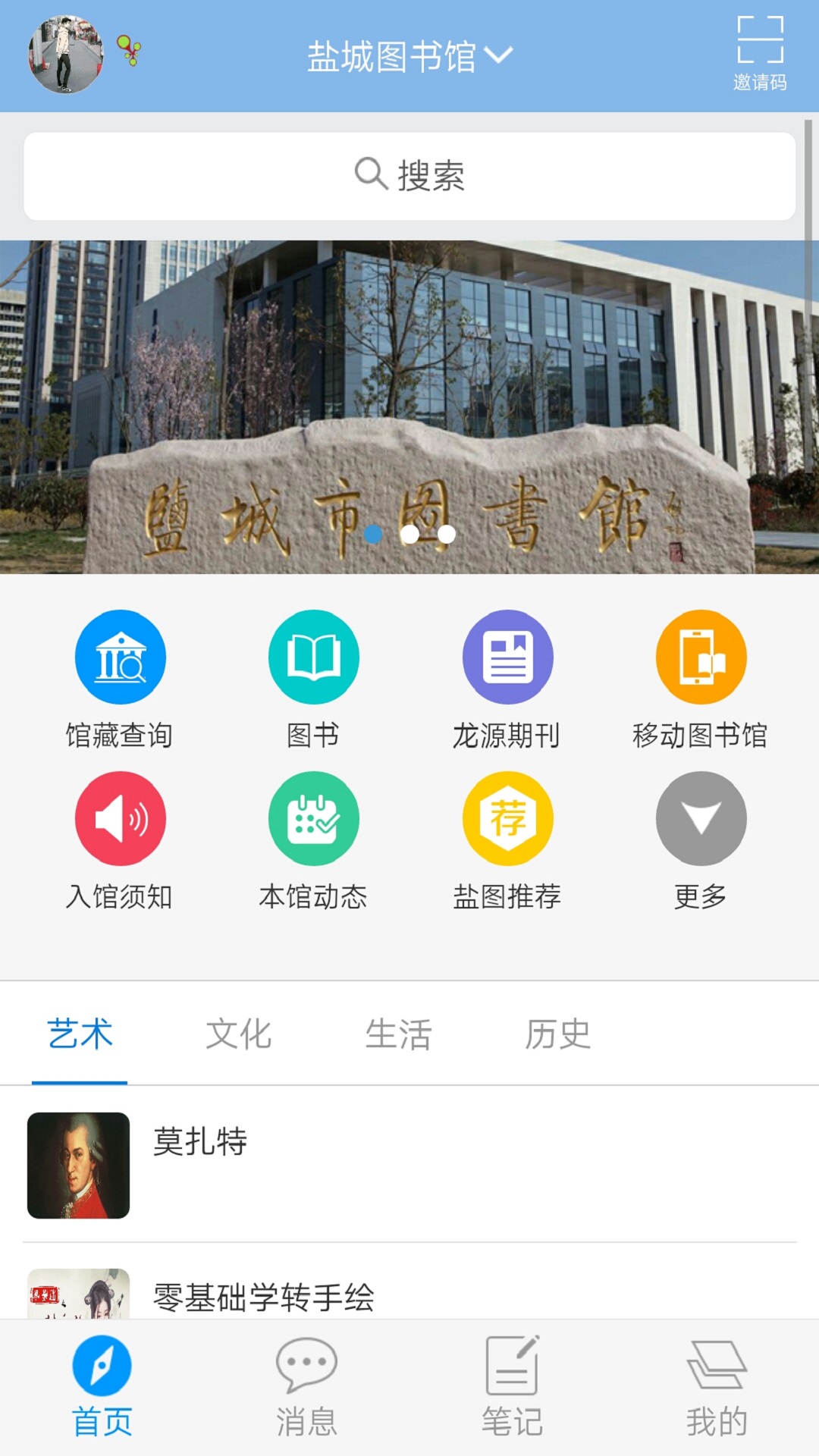The image size is (819, 1456).
Task: Go to the 消息 messages tab
Action: tap(306, 1386)
